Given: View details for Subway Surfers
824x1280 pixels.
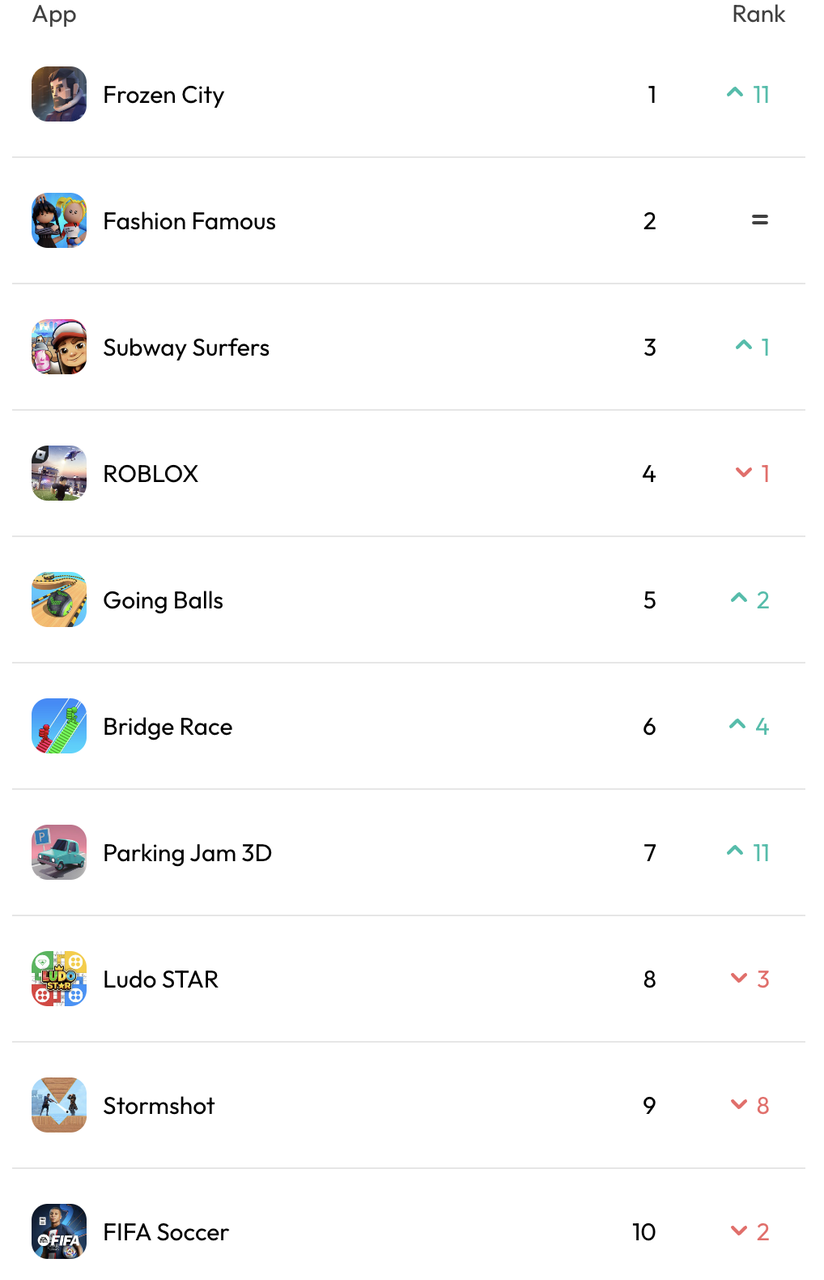Looking at the screenshot, I should point(186,347).
